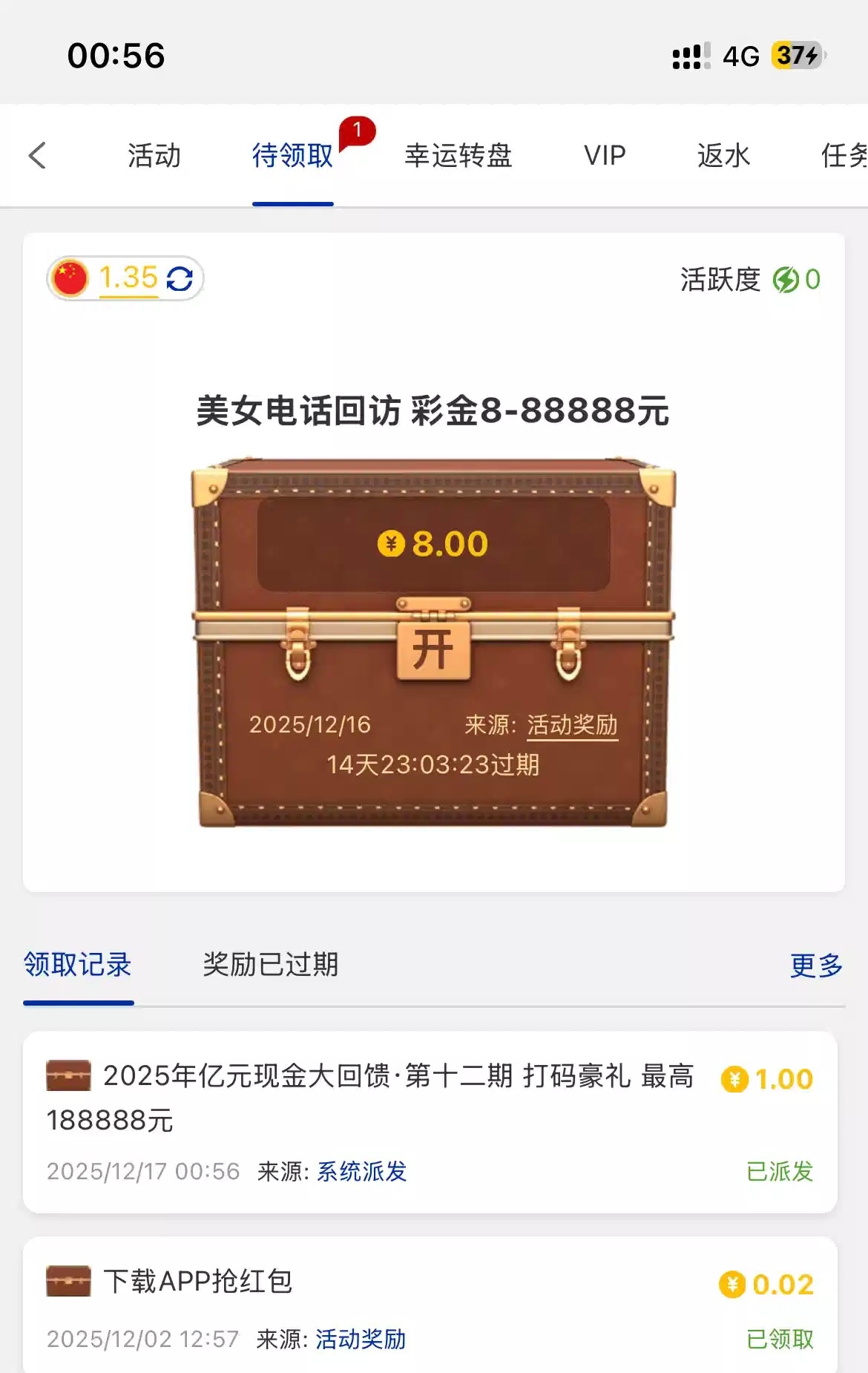Refresh the 1.35 balance

pos(180,279)
